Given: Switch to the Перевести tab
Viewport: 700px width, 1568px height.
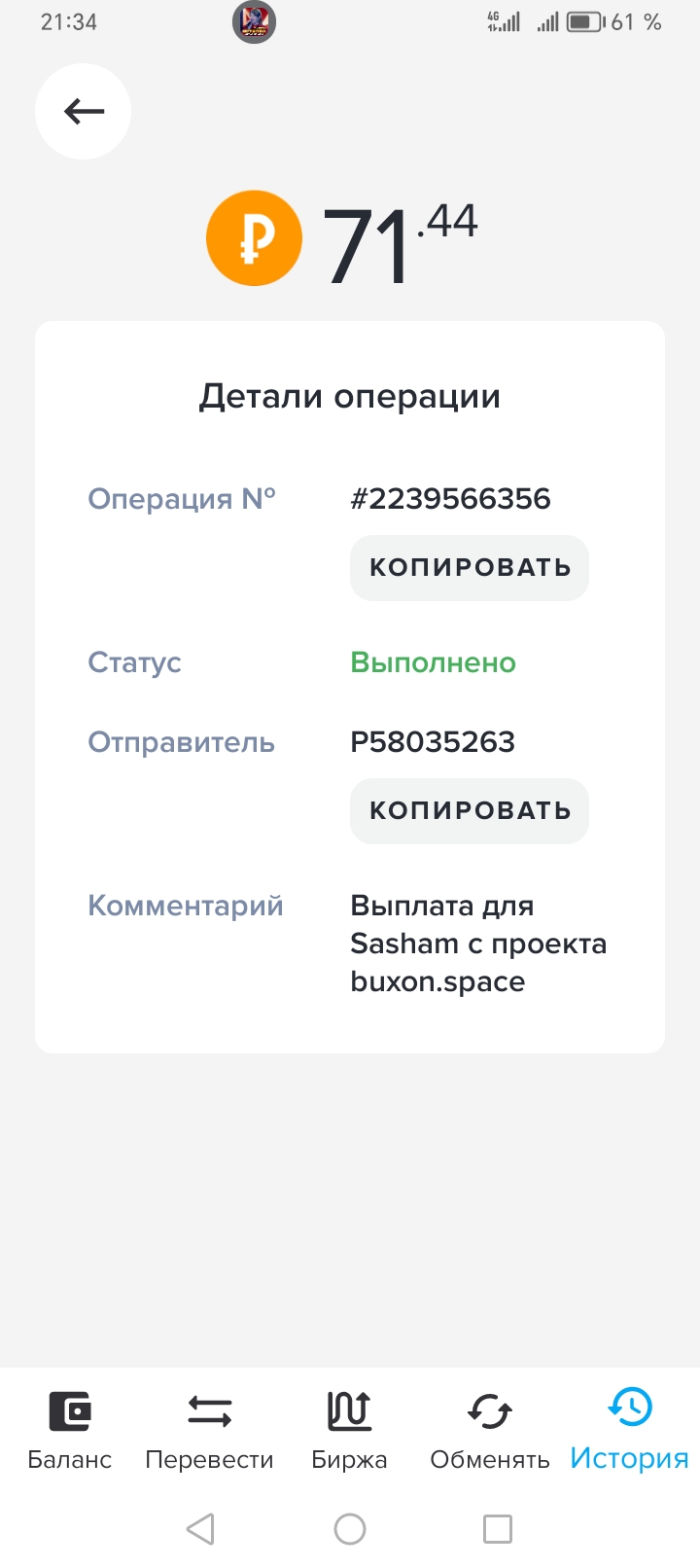Looking at the screenshot, I should (209, 1430).
